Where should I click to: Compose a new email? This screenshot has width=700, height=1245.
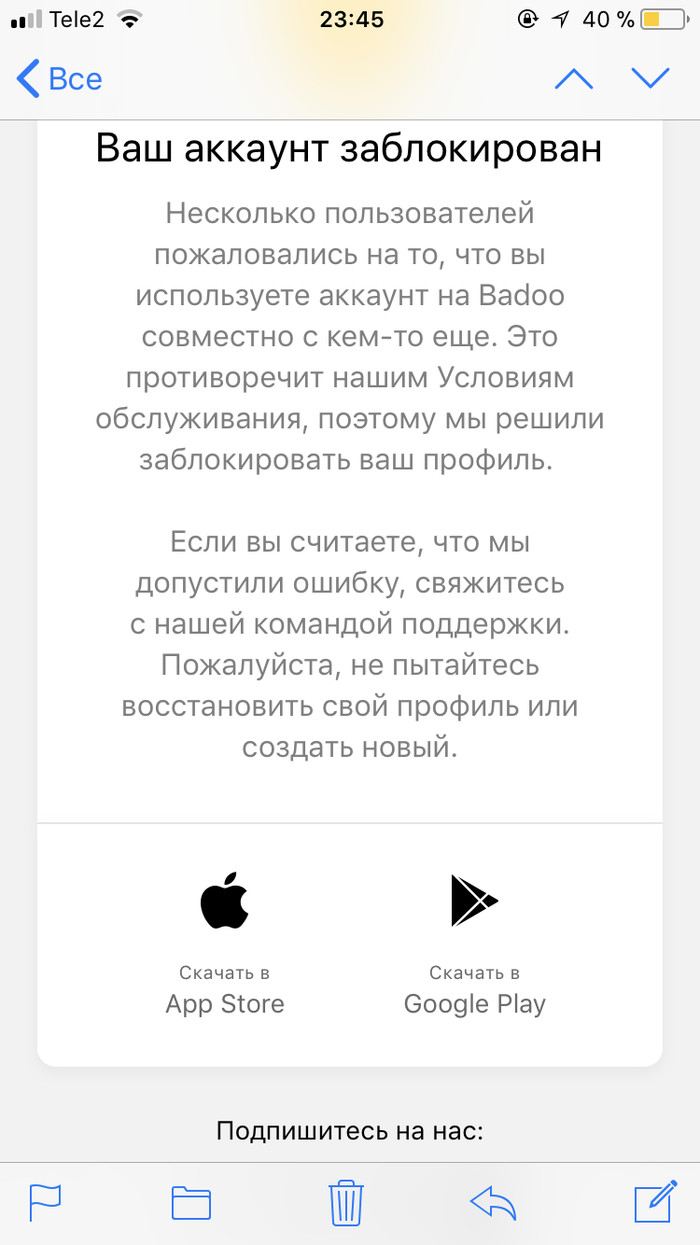[x=656, y=1201]
